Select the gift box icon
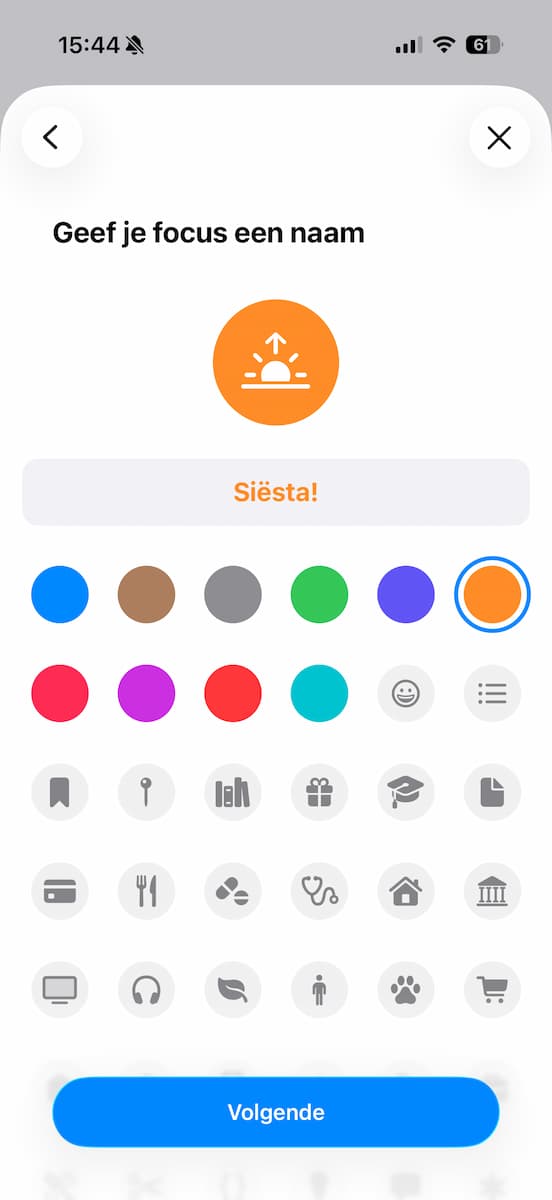This screenshot has width=552, height=1200. 320,792
